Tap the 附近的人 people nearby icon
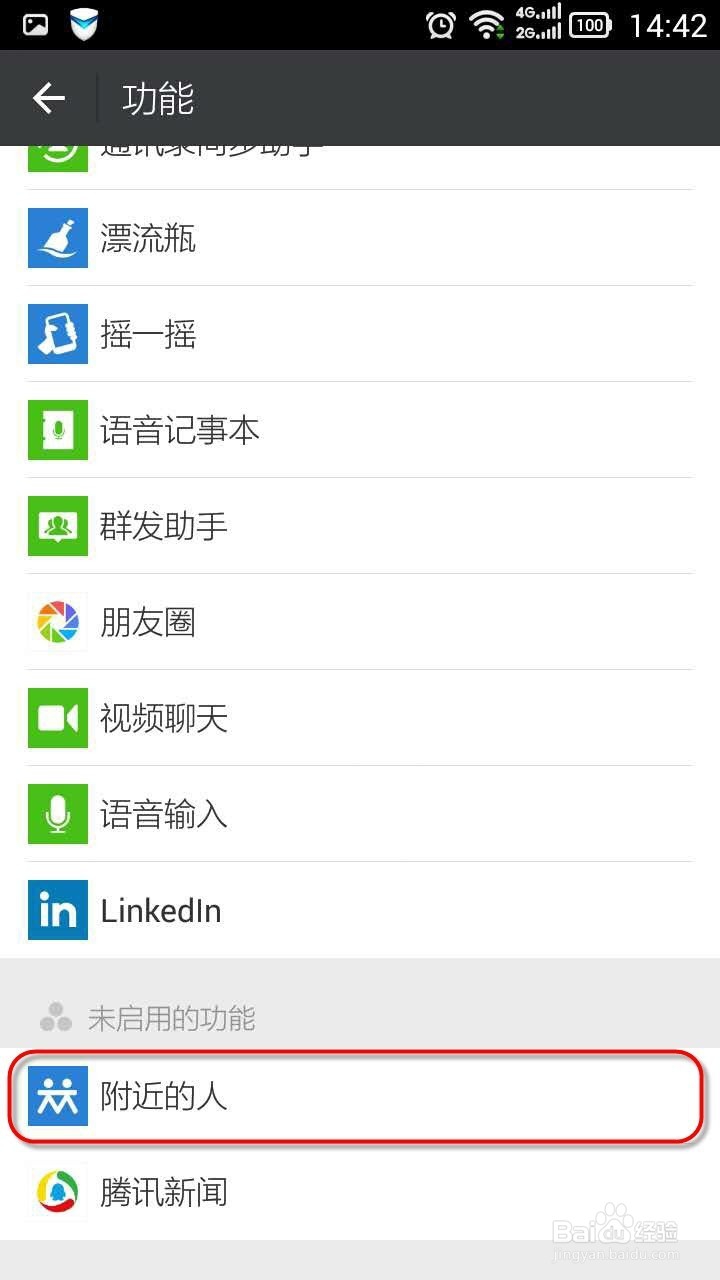The image size is (720, 1280). click(57, 1098)
